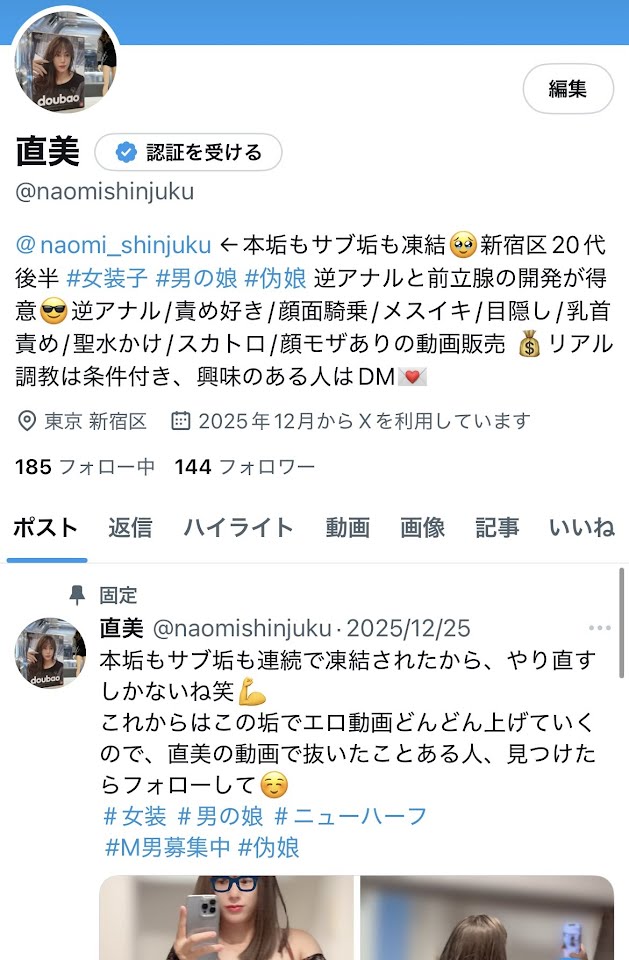
Task: Open the @naomi_shinjuku mention link
Action: pos(113,245)
